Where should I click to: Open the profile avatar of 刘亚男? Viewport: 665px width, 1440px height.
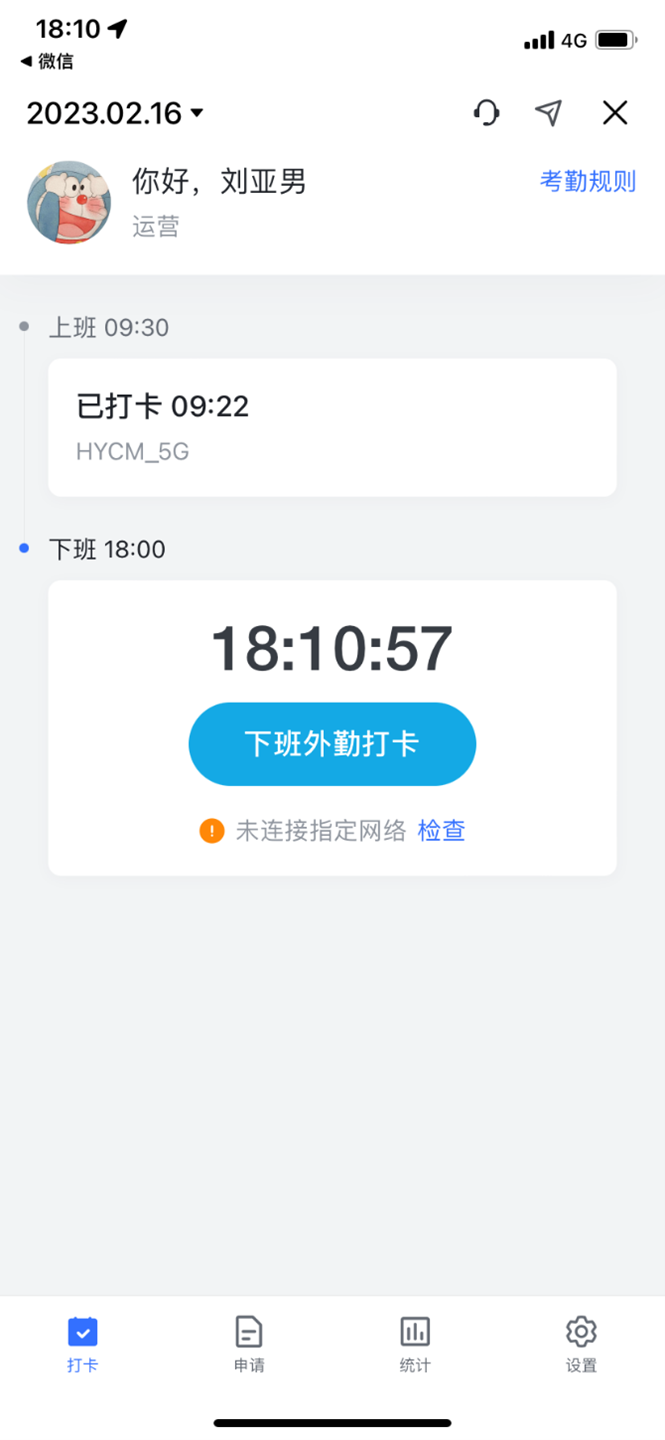coord(69,203)
